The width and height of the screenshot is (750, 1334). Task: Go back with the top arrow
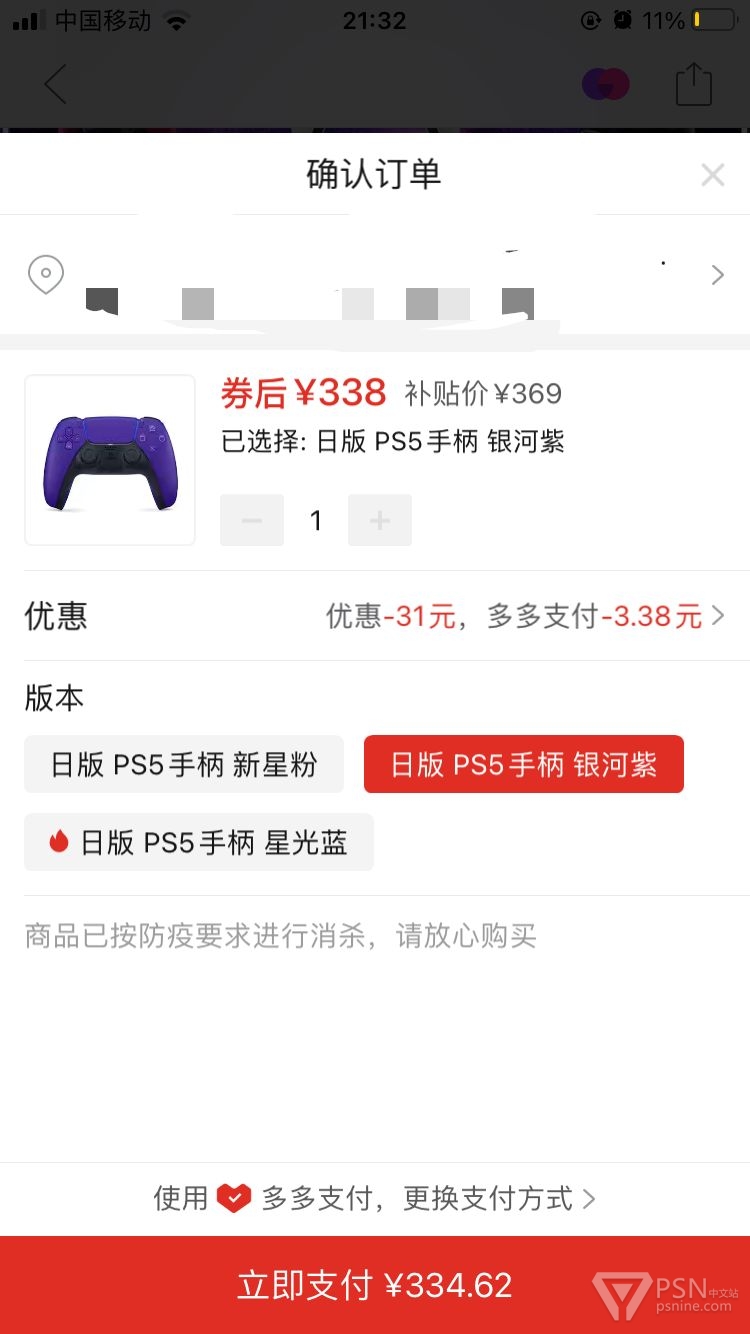pyautogui.click(x=56, y=84)
